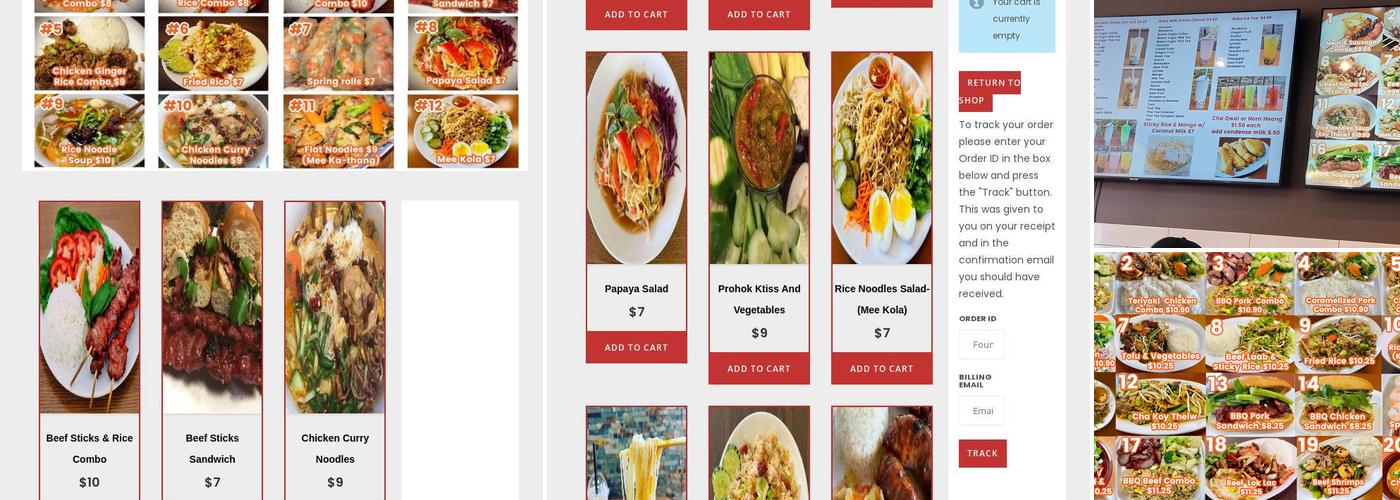
Task: Open the Papaya Salad product photo
Action: (636, 158)
